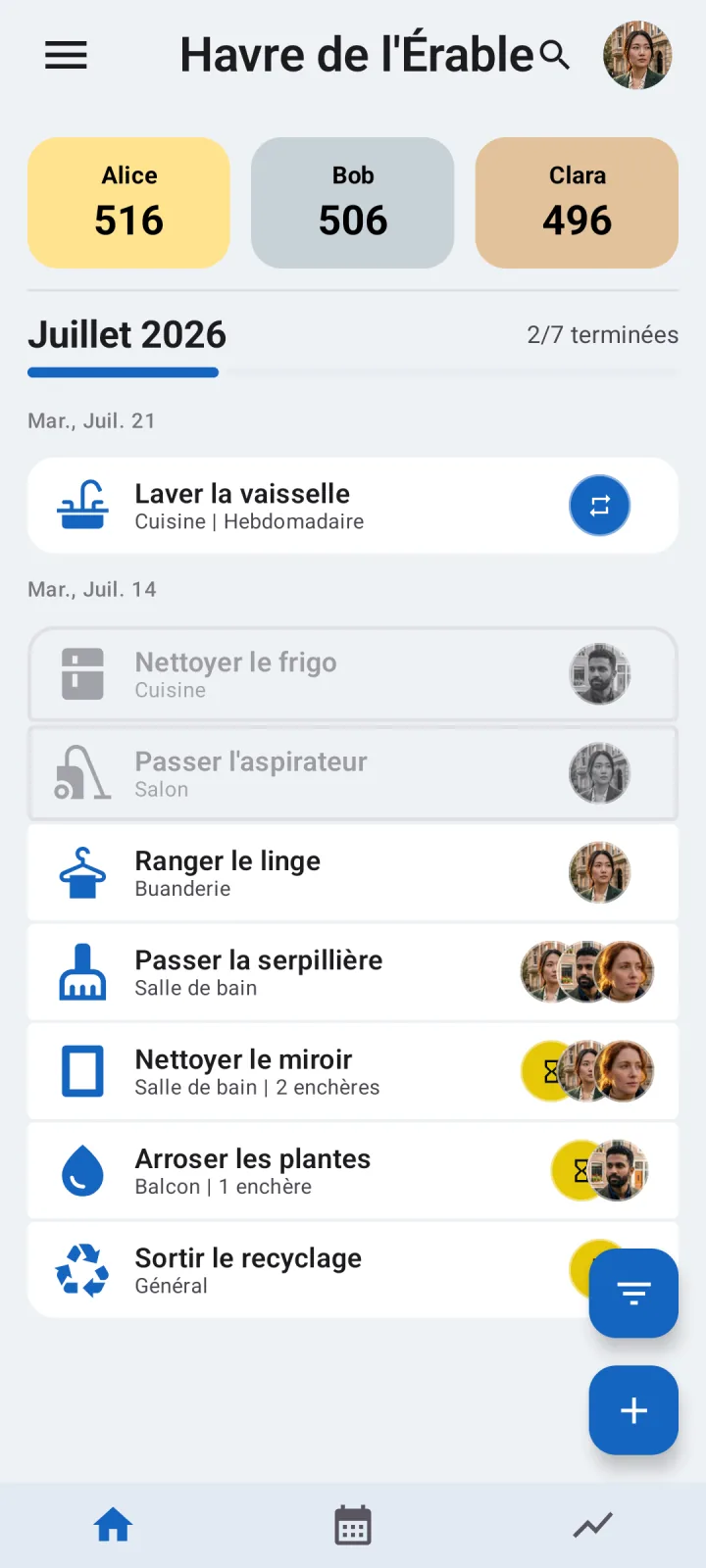Image resolution: width=706 pixels, height=1568 pixels.
Task: Click the water drop icon on Arroser les plantes
Action: click(83, 1170)
